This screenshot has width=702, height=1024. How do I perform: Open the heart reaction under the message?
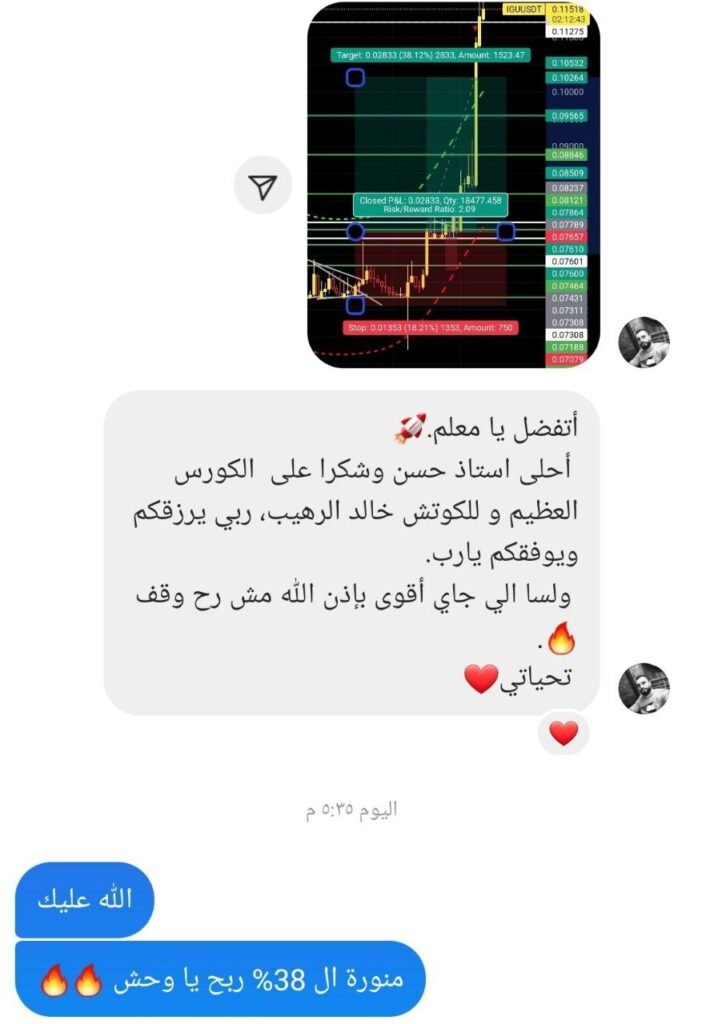(564, 734)
